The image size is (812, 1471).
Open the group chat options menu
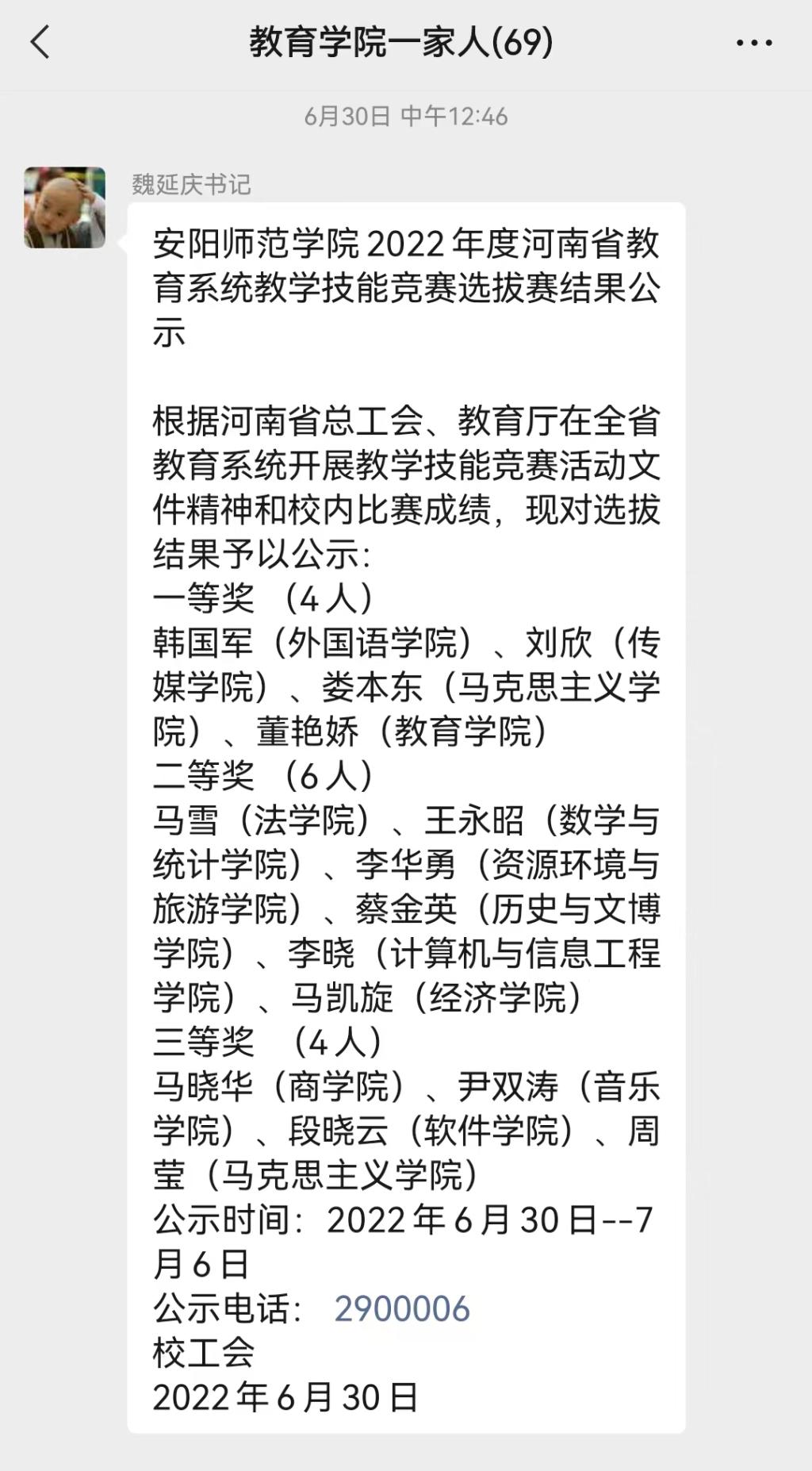point(754,43)
